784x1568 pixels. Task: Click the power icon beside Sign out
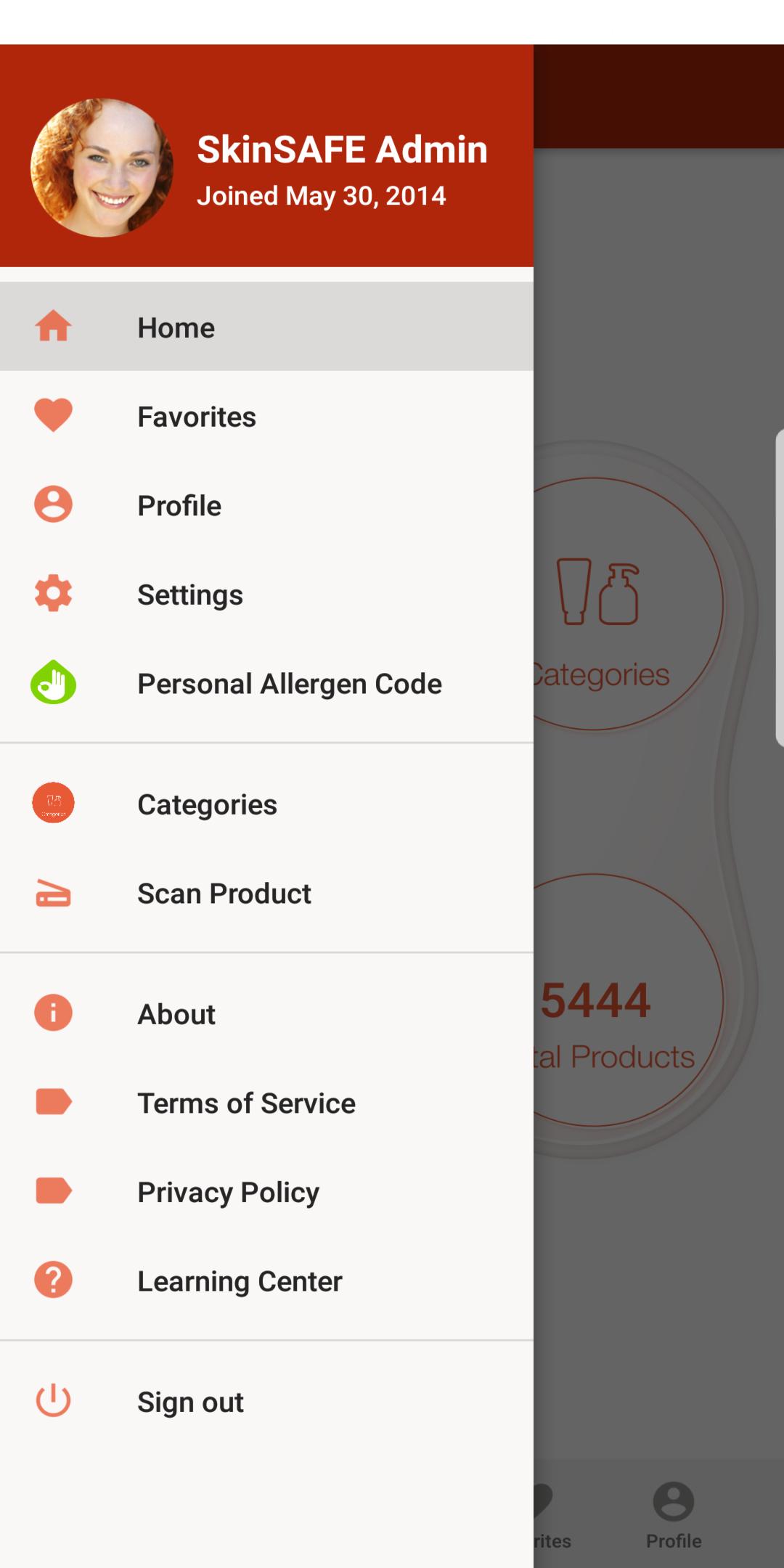pyautogui.click(x=53, y=1401)
